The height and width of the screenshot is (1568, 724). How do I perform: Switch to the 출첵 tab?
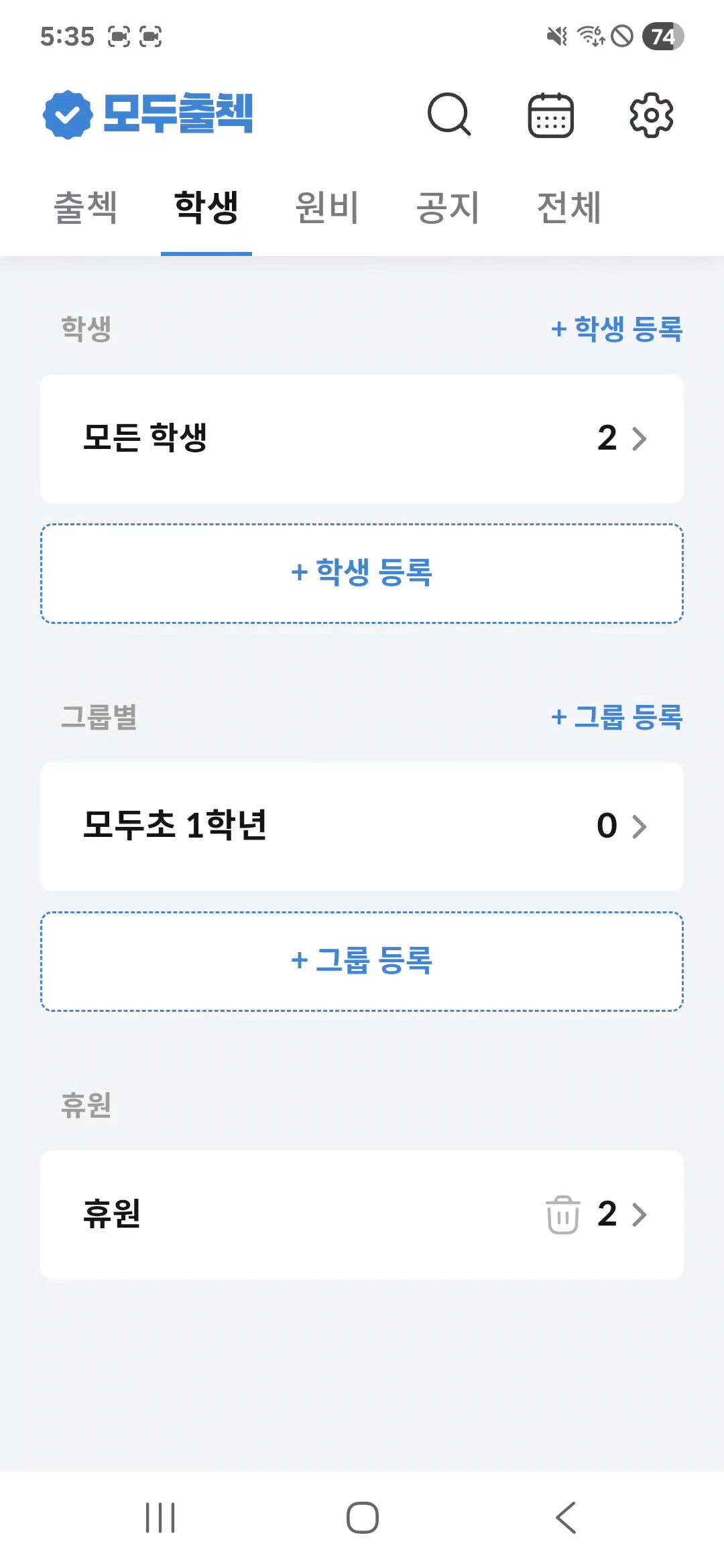click(x=86, y=208)
